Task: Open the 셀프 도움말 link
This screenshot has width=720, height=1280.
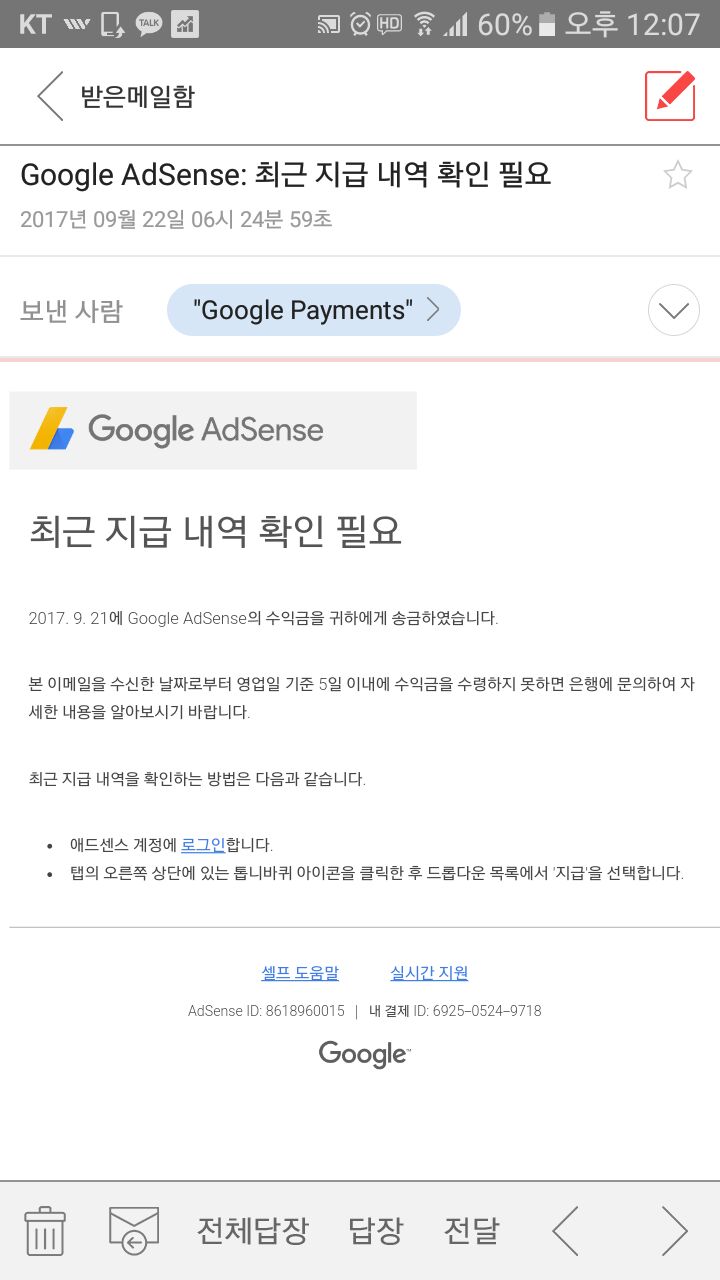Action: point(300,972)
